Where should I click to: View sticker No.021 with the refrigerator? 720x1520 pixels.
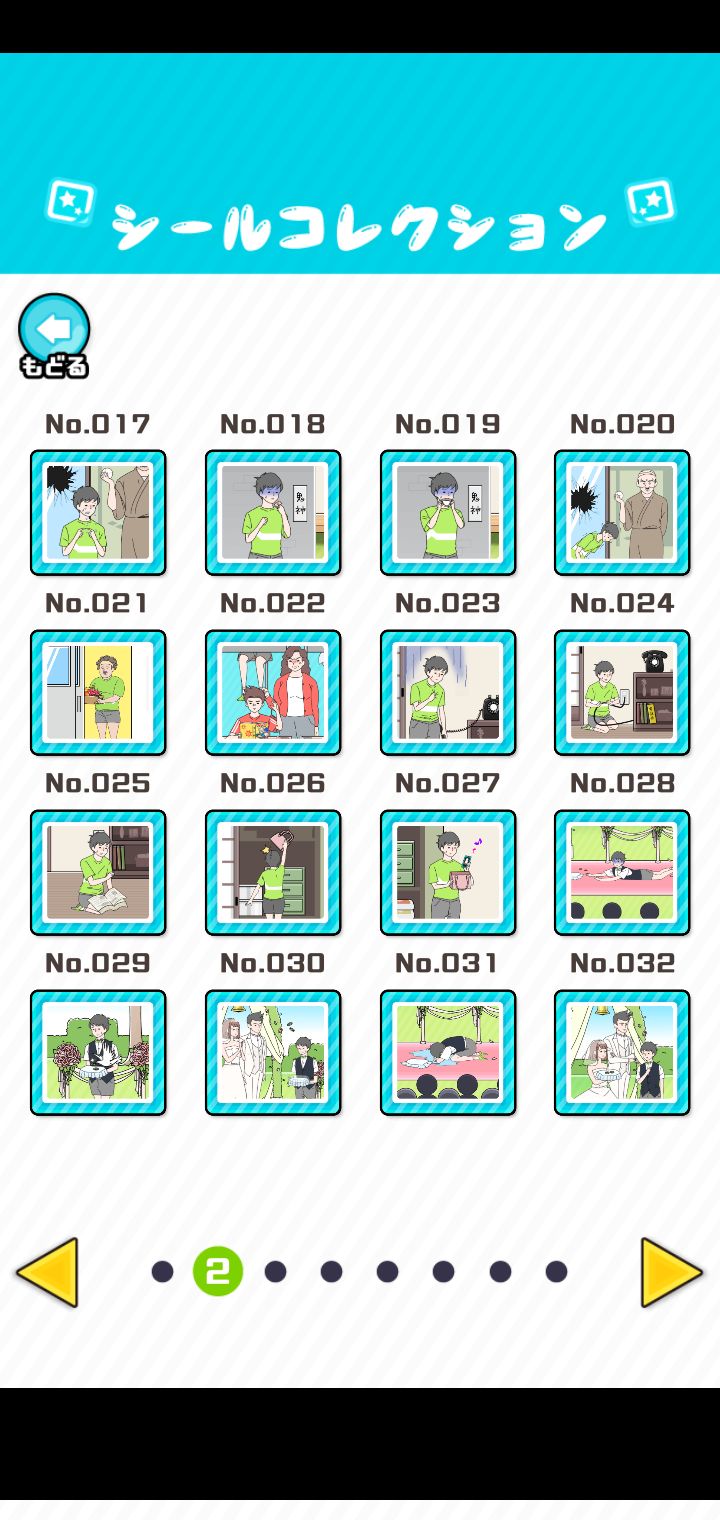pyautogui.click(x=98, y=693)
